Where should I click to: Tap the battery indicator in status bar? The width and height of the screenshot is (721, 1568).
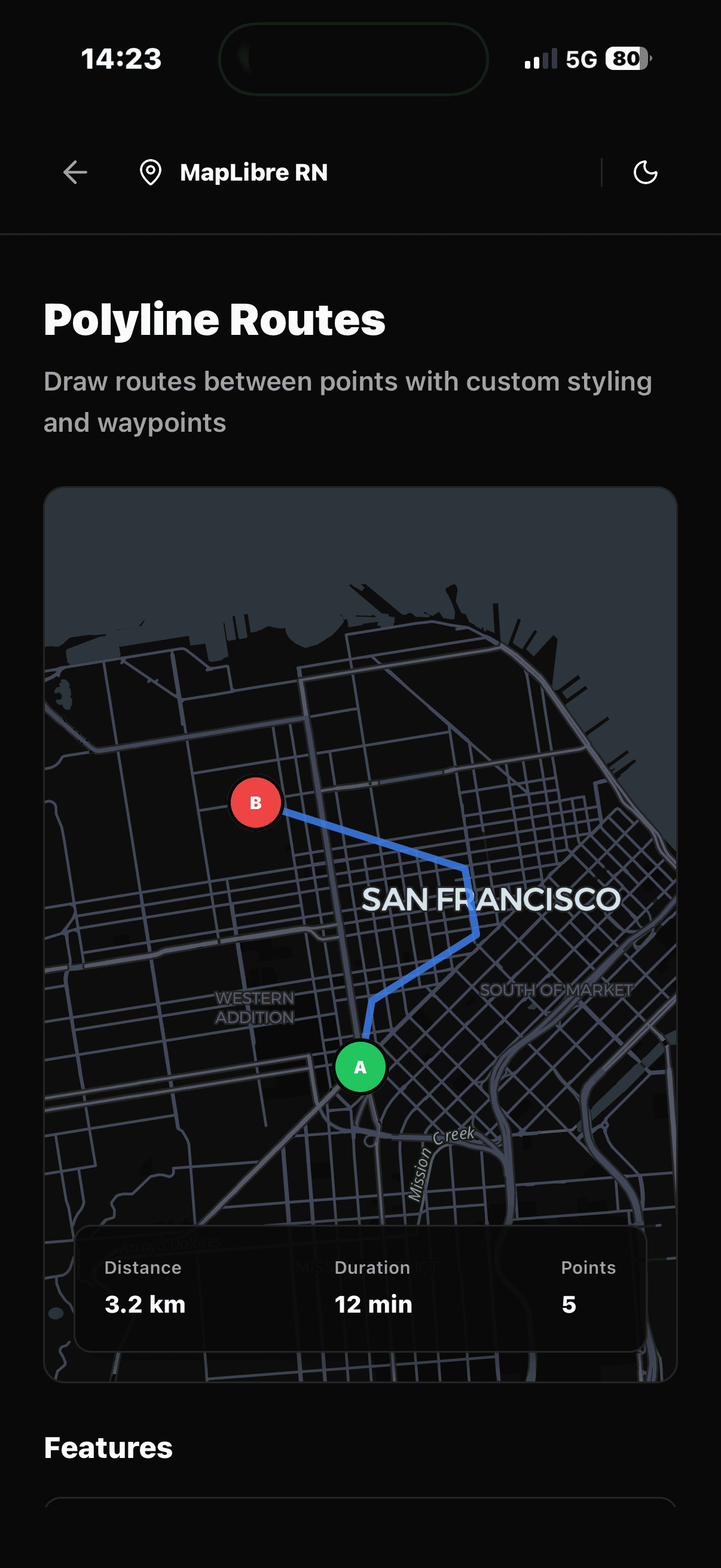627,59
